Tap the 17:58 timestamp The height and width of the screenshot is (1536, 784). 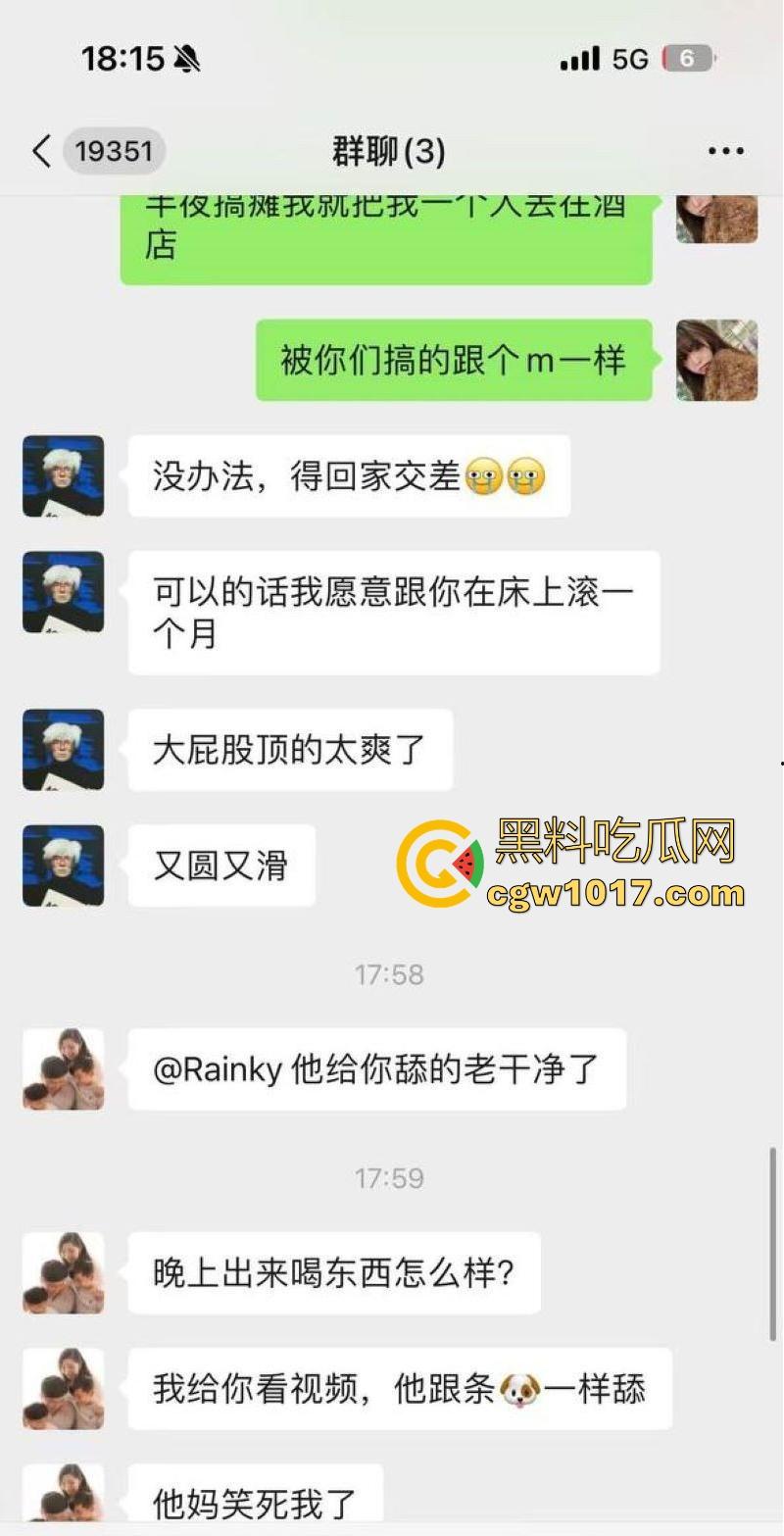click(x=390, y=973)
